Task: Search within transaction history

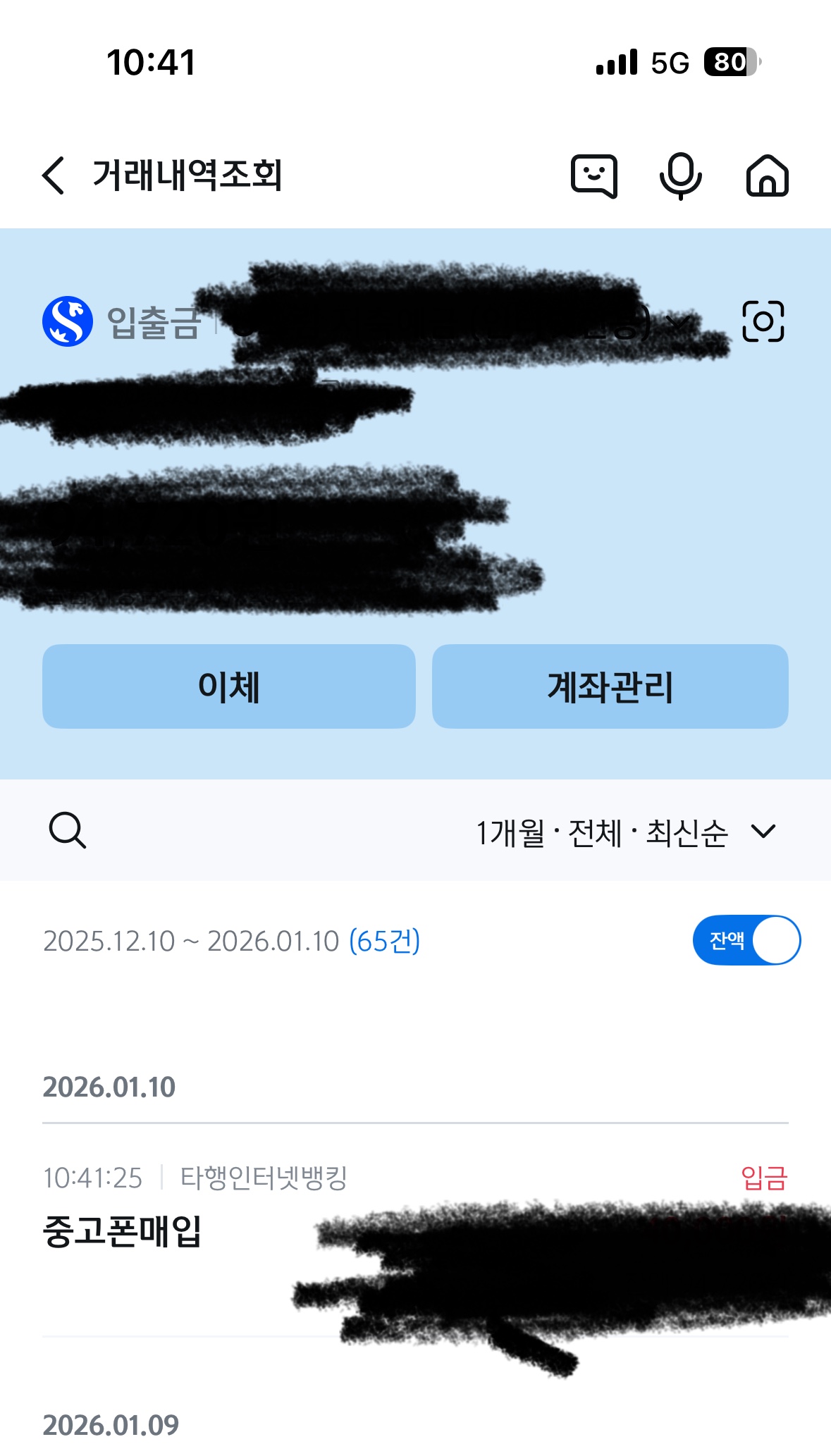Action: (68, 830)
